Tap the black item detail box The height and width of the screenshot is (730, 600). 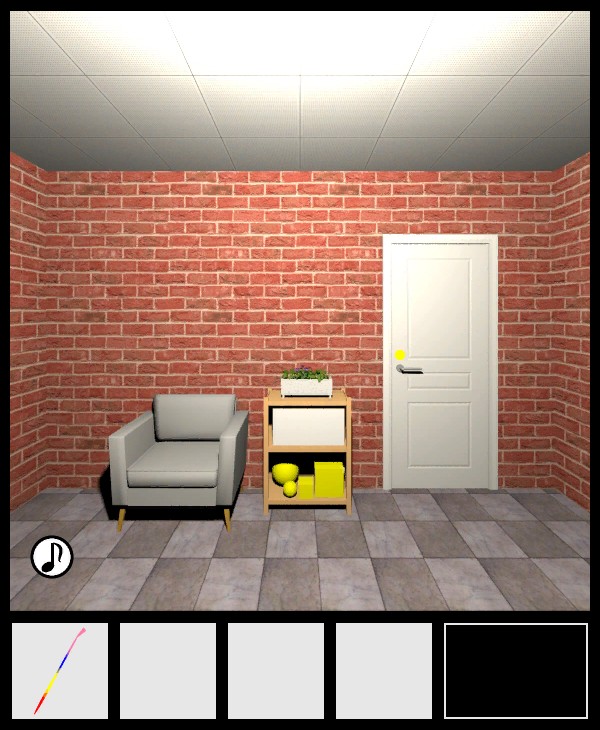515,671
